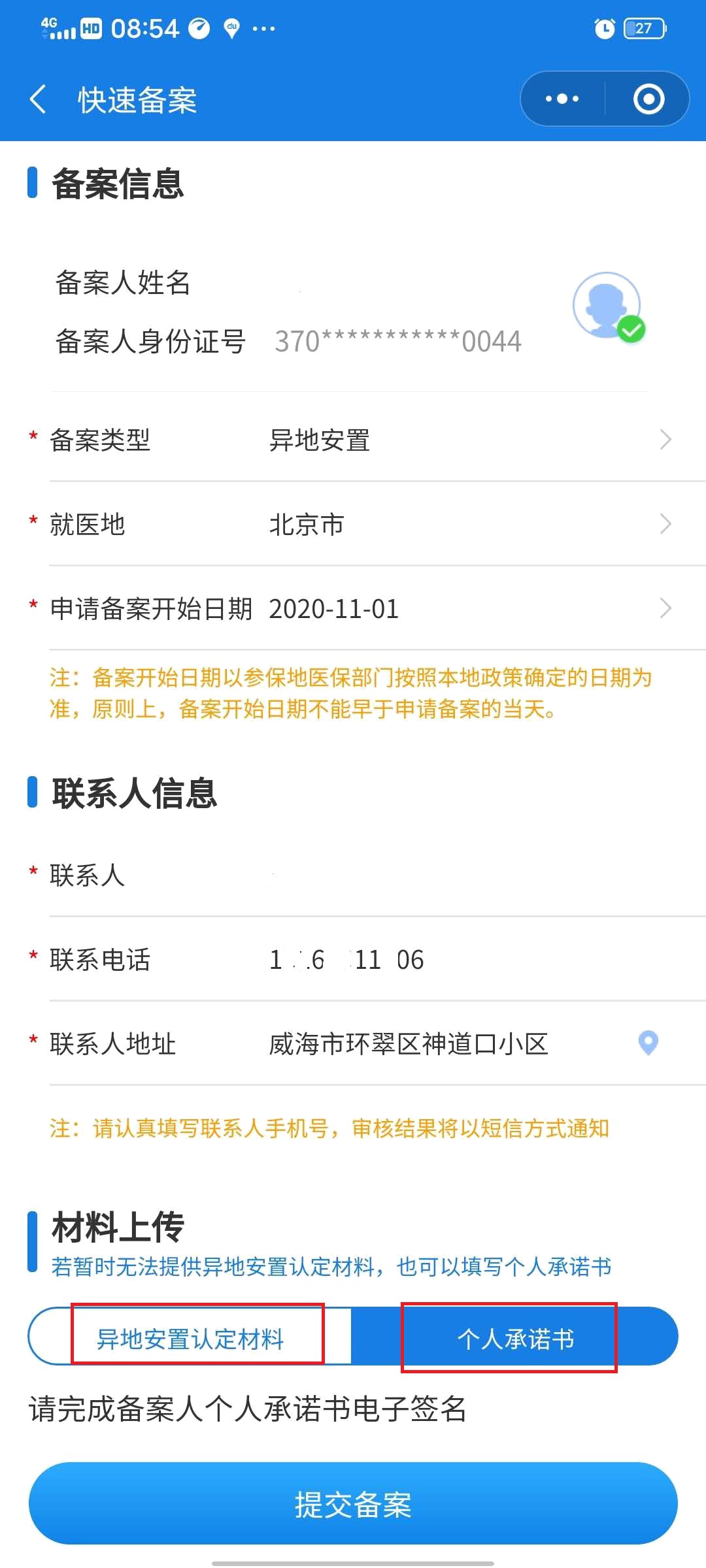Tap the location pin beside 联系人地址
Image resolution: width=706 pixels, height=1568 pixels.
click(x=648, y=1043)
